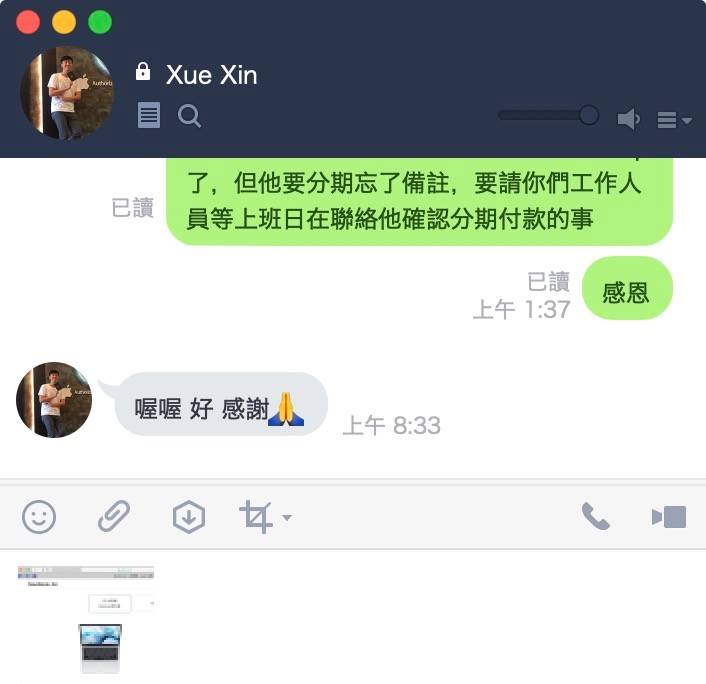Adjust the volume slider
Screen dimensions: 706x684
588,115
